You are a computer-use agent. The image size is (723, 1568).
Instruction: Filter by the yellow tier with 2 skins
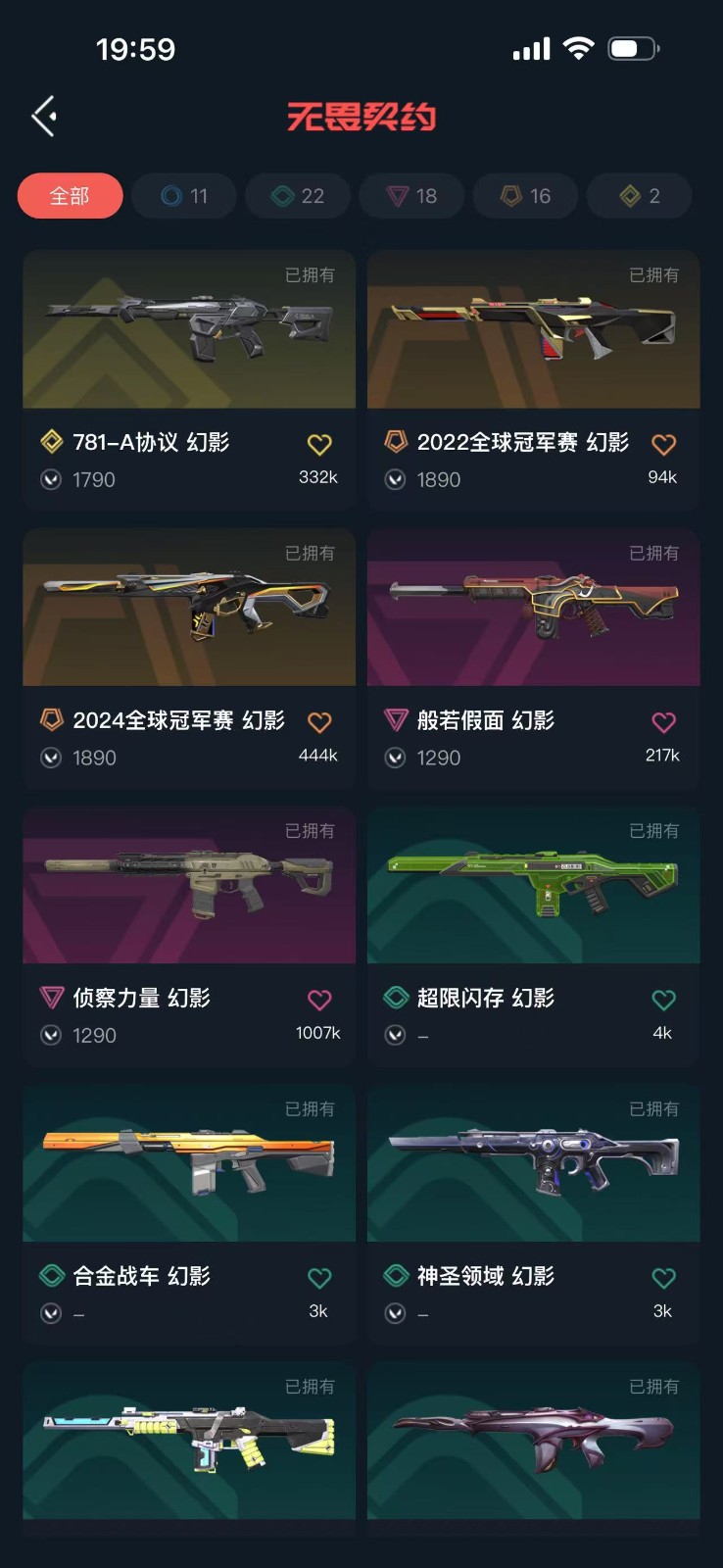point(639,196)
